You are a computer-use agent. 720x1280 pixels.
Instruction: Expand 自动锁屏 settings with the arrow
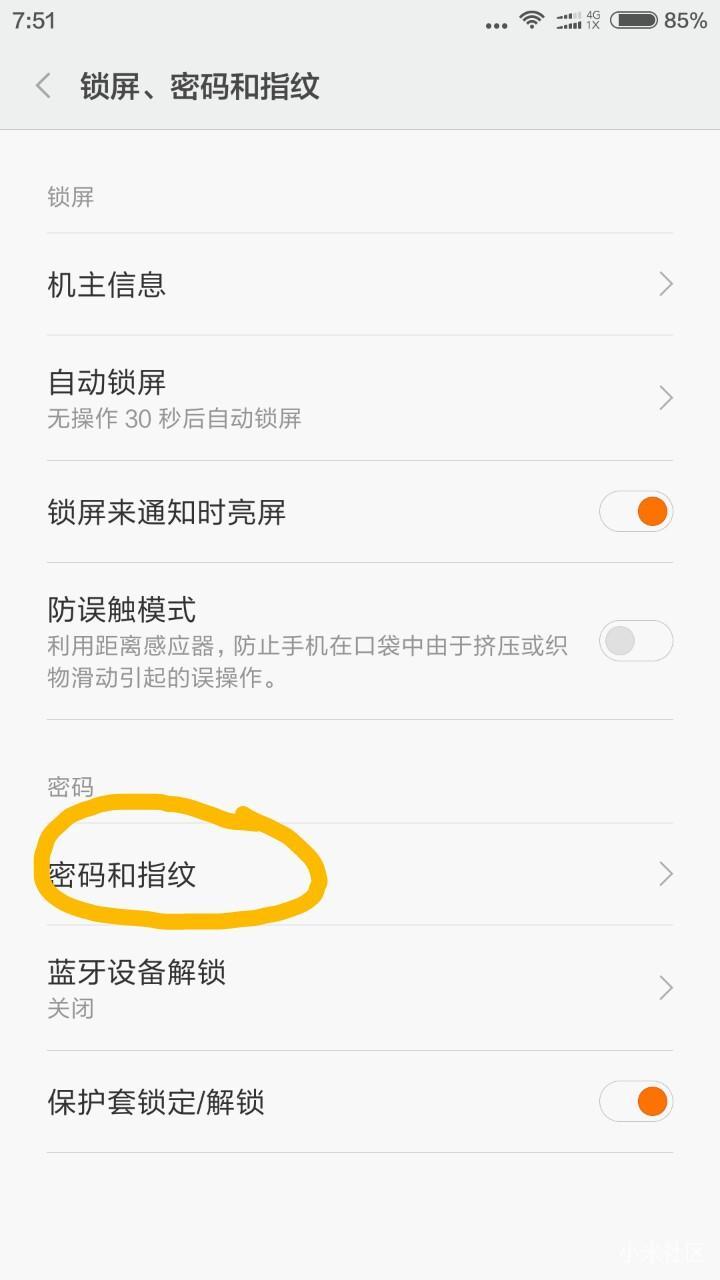(666, 397)
